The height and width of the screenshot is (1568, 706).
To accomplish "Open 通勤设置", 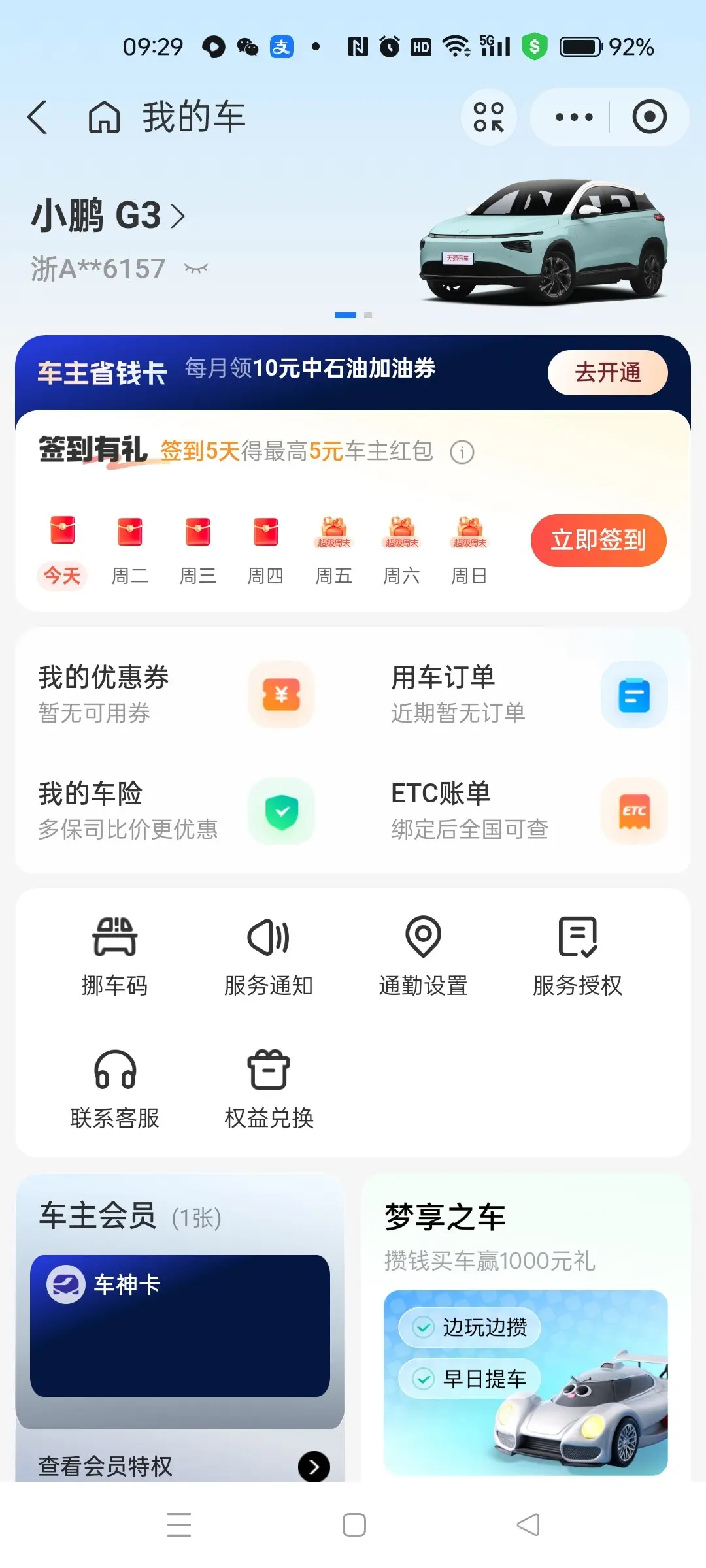I will pos(423,956).
